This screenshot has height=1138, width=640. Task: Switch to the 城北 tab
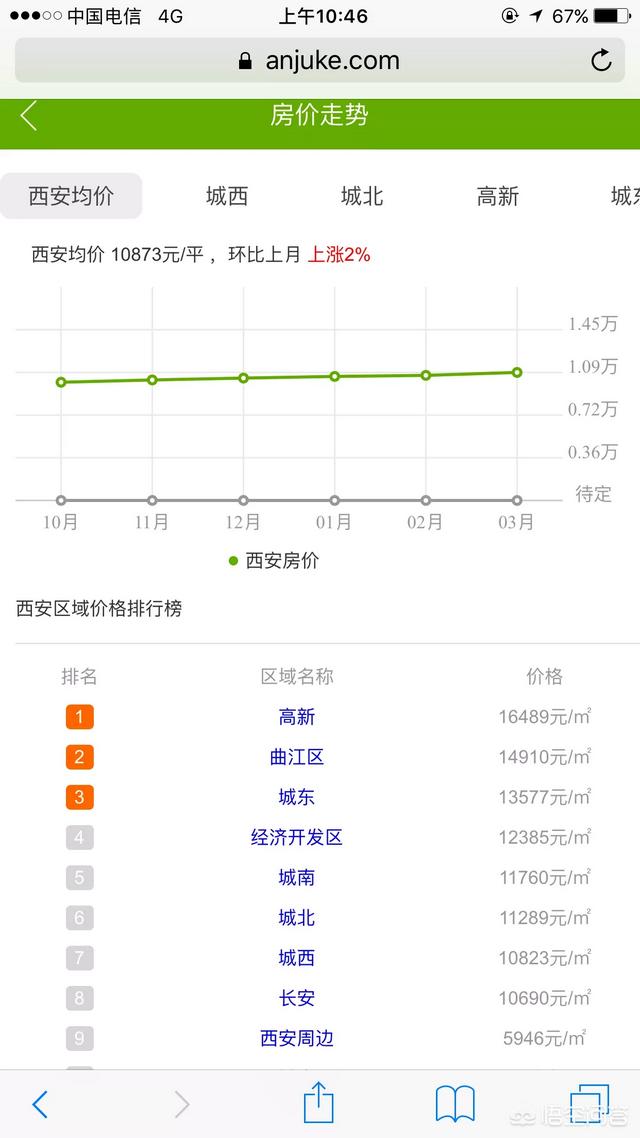click(x=362, y=196)
